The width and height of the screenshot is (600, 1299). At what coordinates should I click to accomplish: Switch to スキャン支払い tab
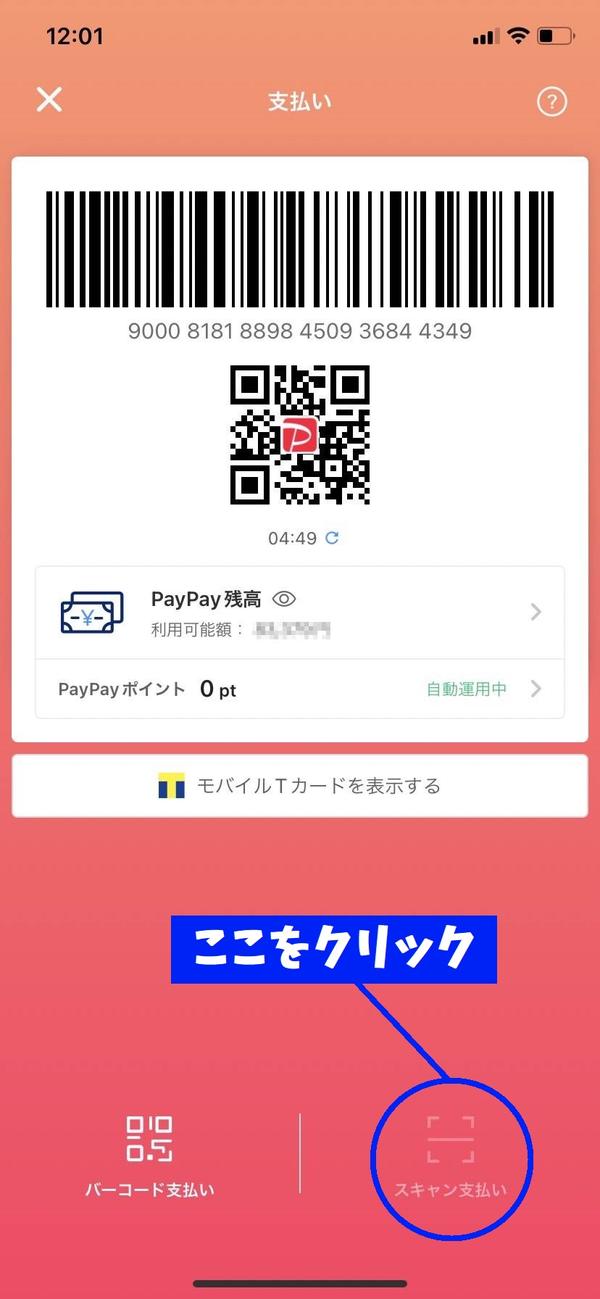(x=450, y=1156)
